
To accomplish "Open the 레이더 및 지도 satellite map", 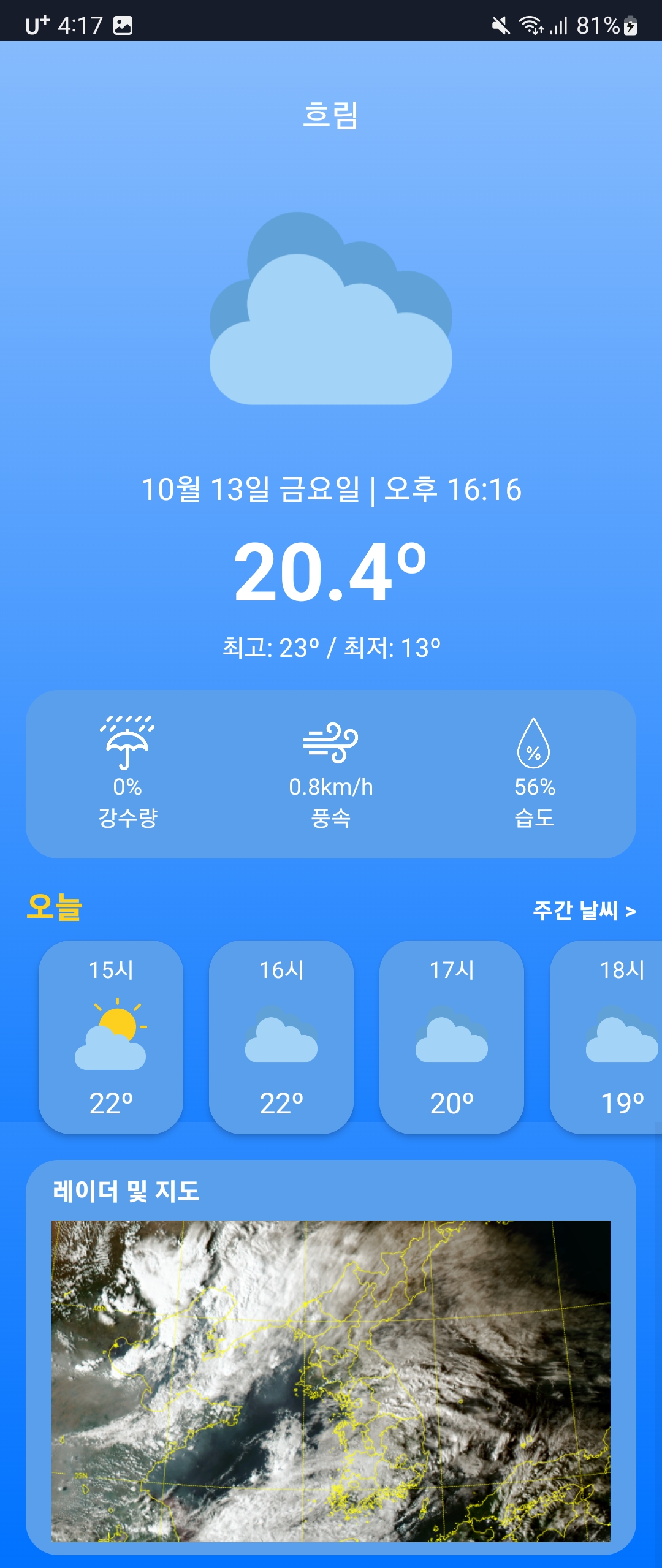I will (331, 1381).
